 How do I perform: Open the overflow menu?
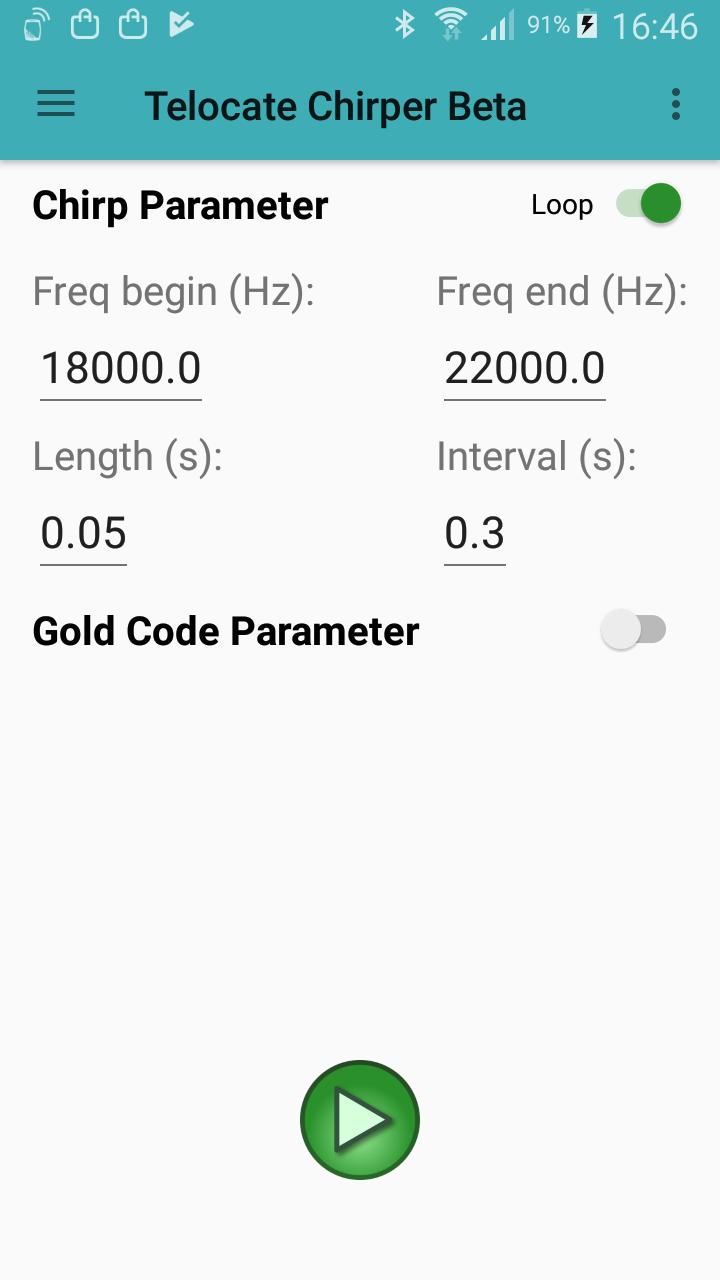pos(676,104)
